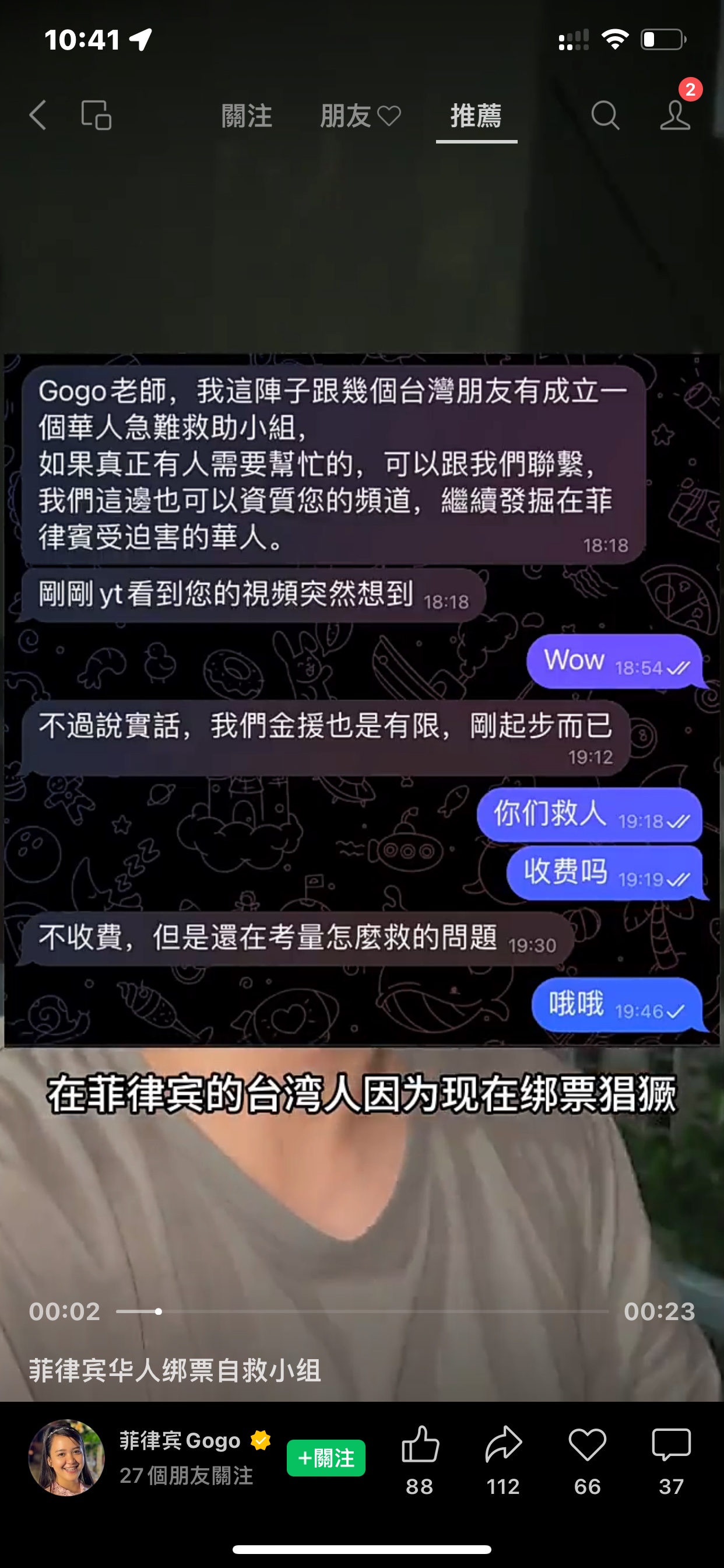The height and width of the screenshot is (1568, 724).
Task: Switch to the 朋友 tab
Action: coord(360,116)
